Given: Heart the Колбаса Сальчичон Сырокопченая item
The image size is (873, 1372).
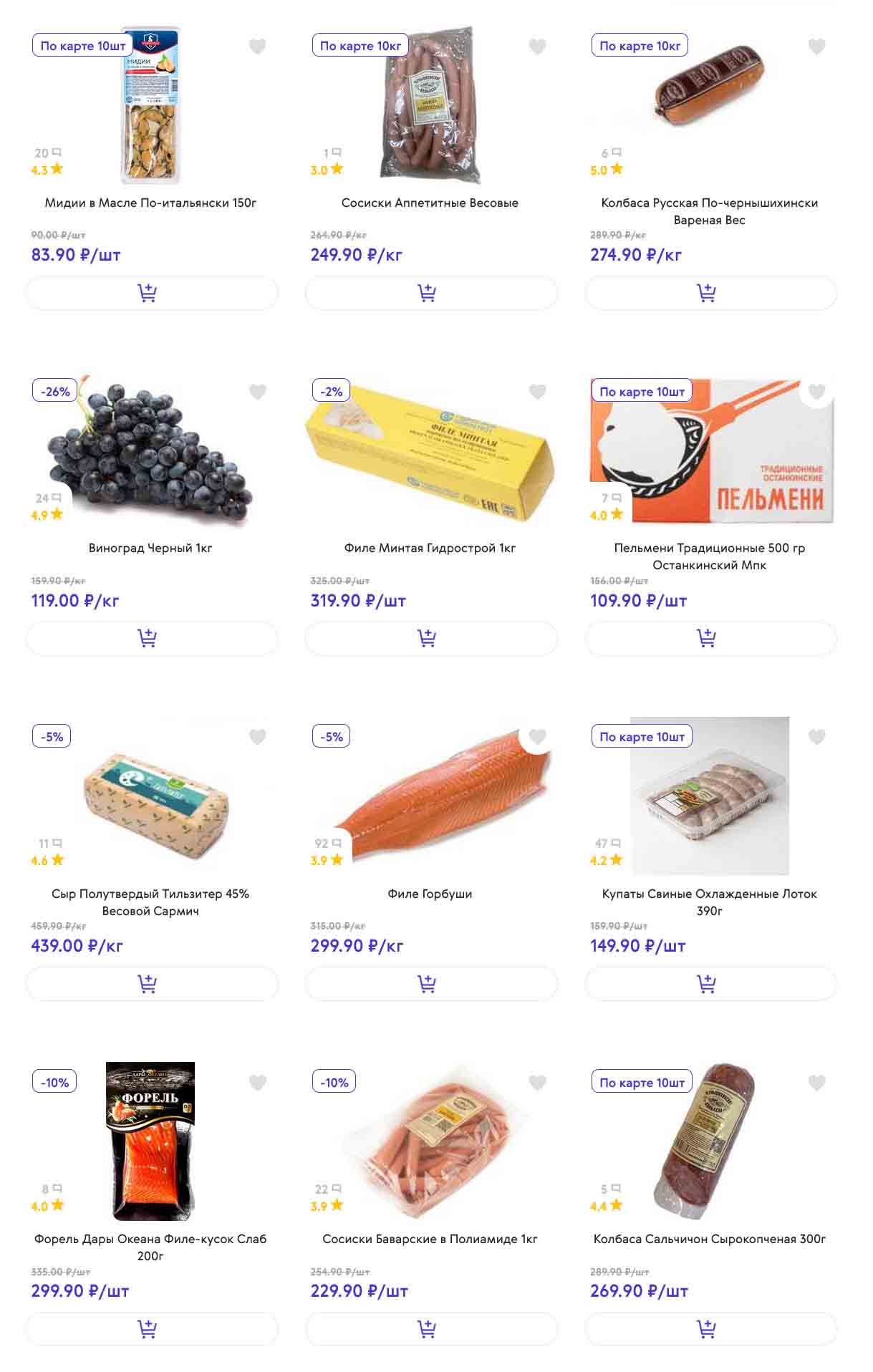Looking at the screenshot, I should (817, 1083).
